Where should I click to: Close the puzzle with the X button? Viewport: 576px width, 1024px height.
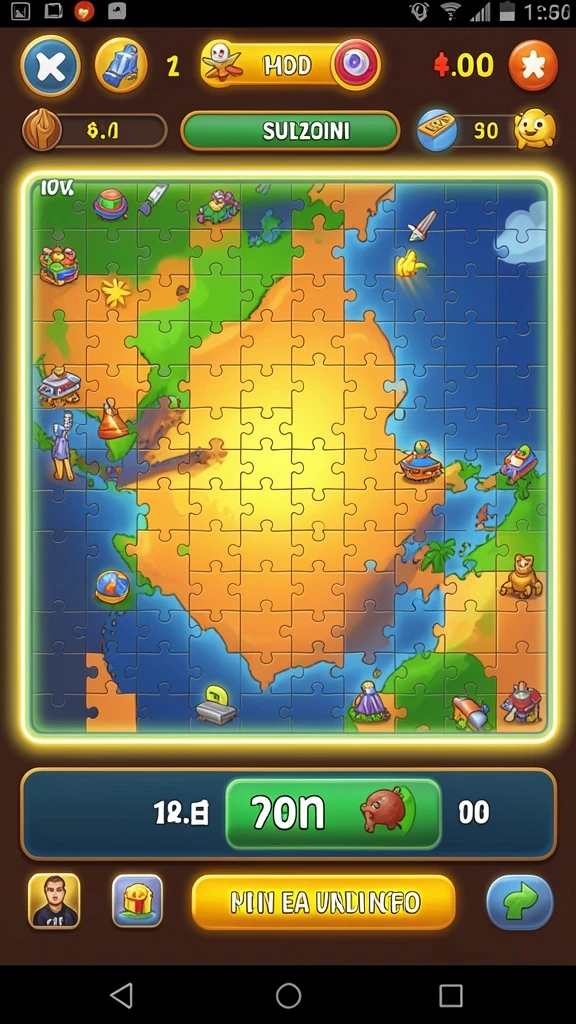coord(50,65)
